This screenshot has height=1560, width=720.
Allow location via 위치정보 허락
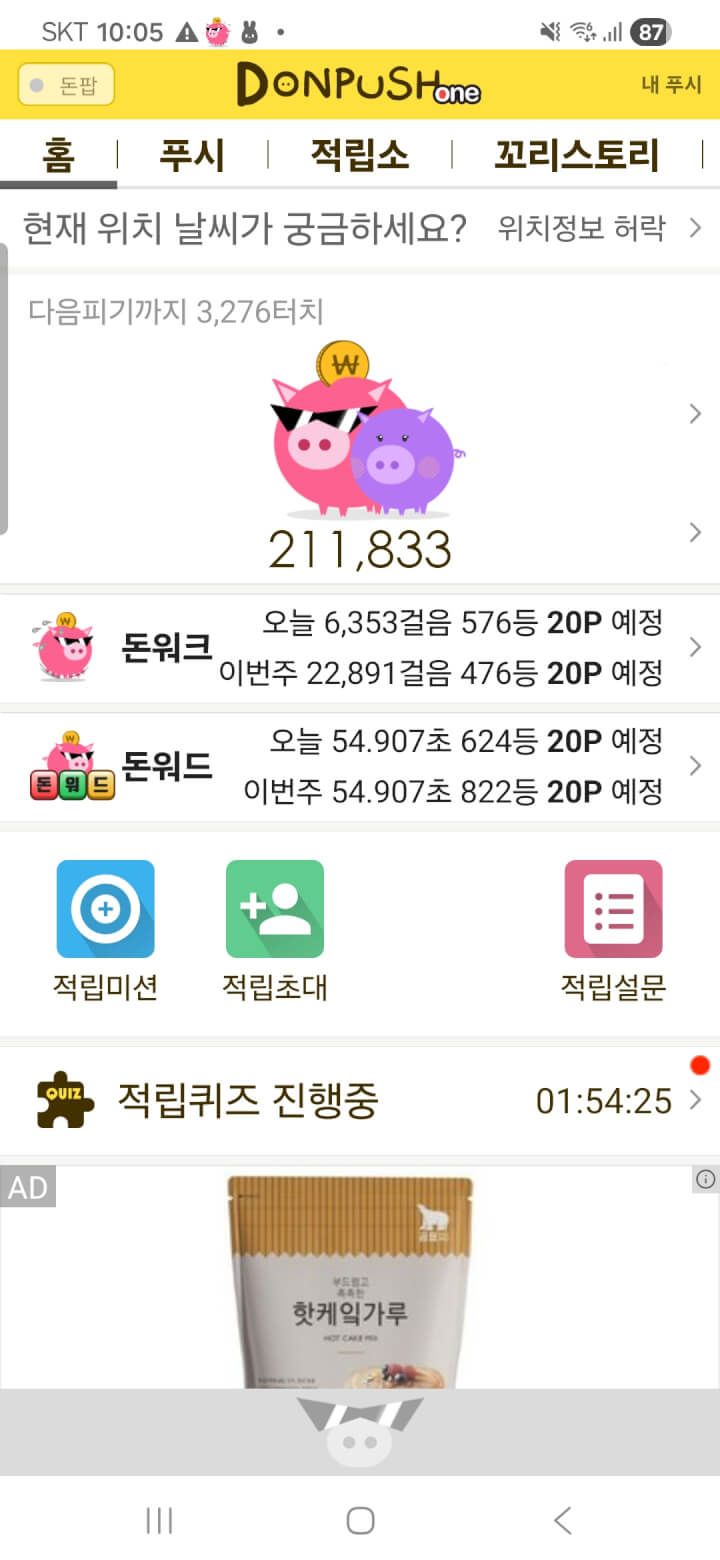(598, 228)
